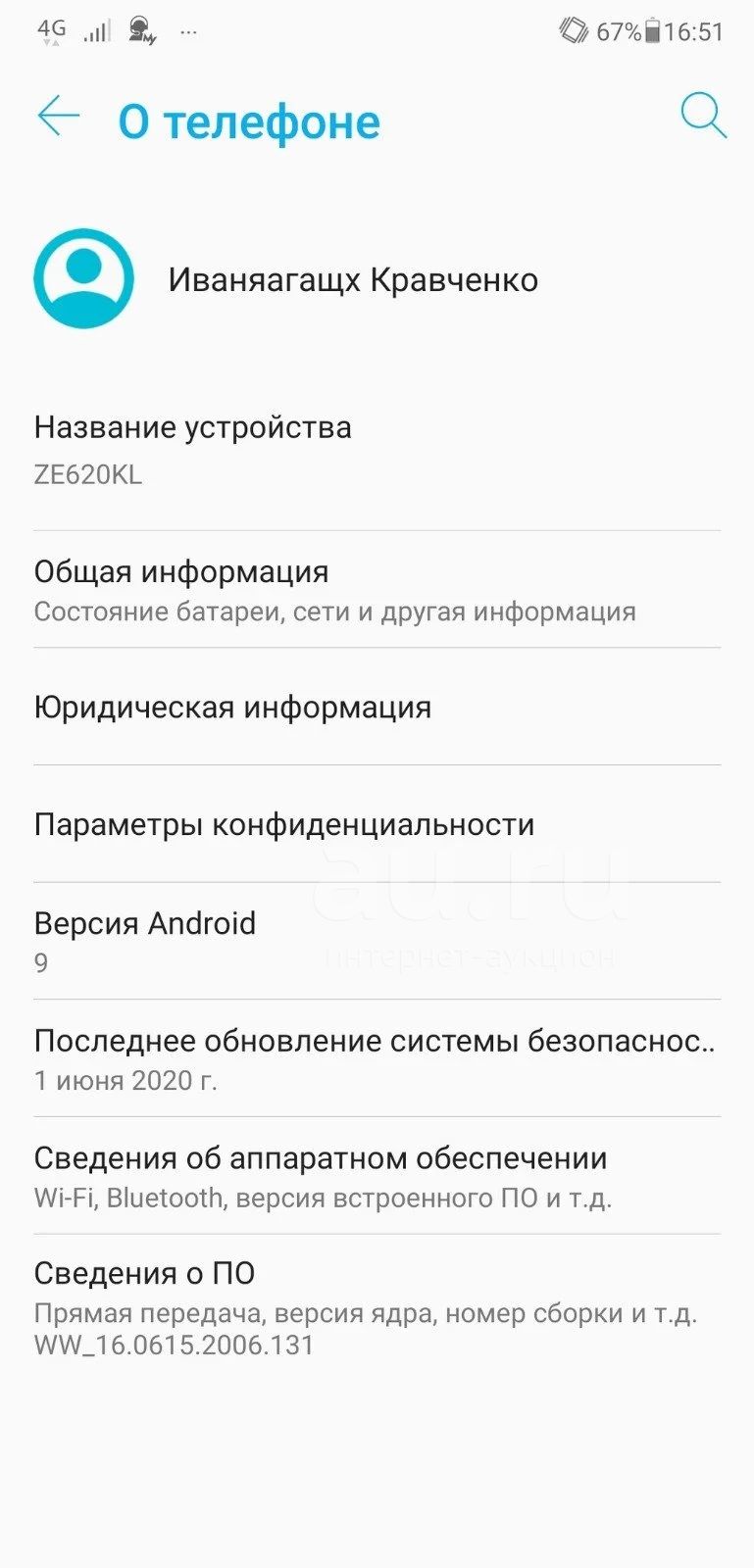754x1568 pixels.
Task: Edit Название устройства ZE620KL
Action: (x=377, y=451)
